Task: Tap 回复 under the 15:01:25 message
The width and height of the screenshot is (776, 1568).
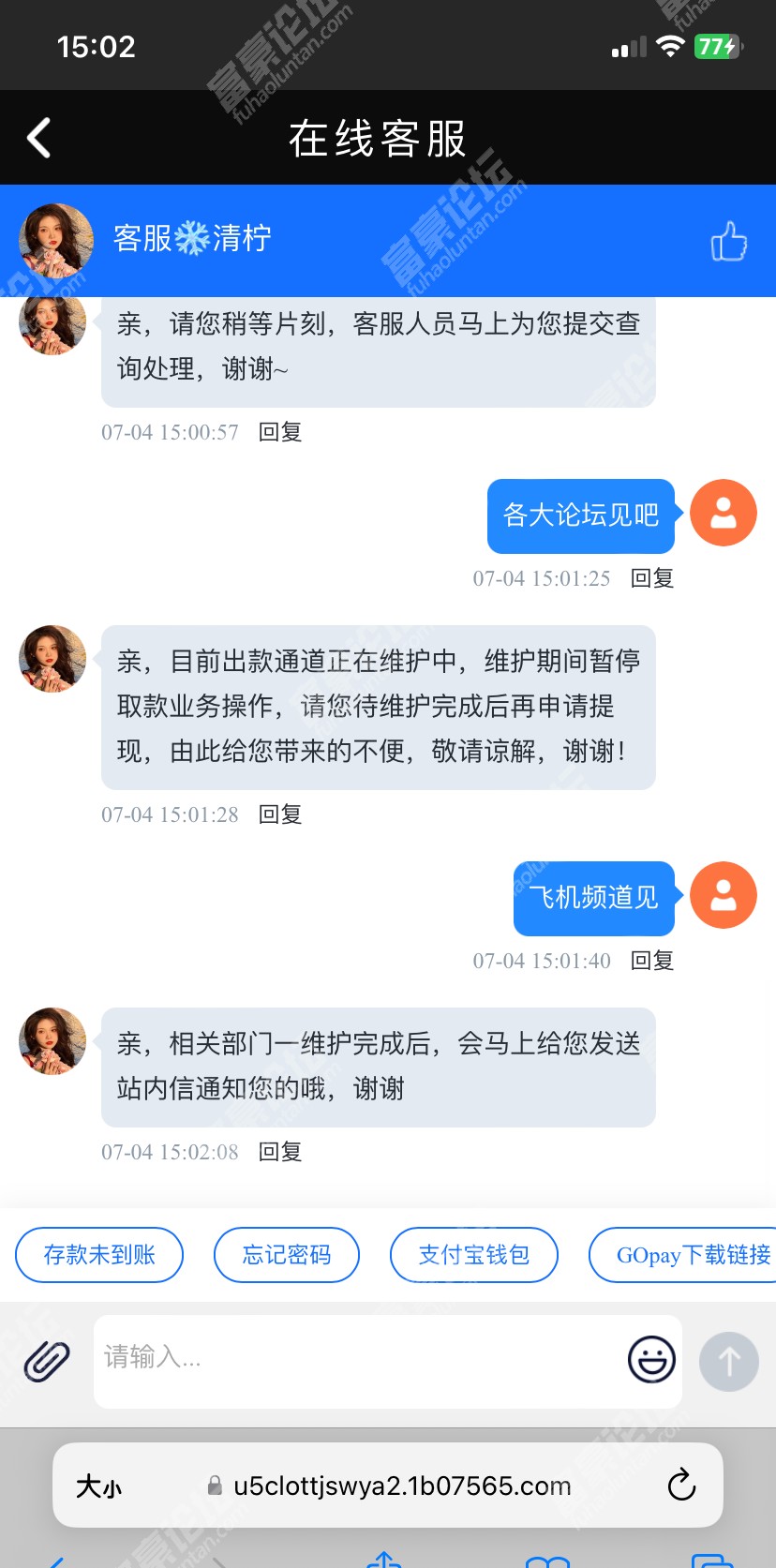Action: pyautogui.click(x=652, y=578)
